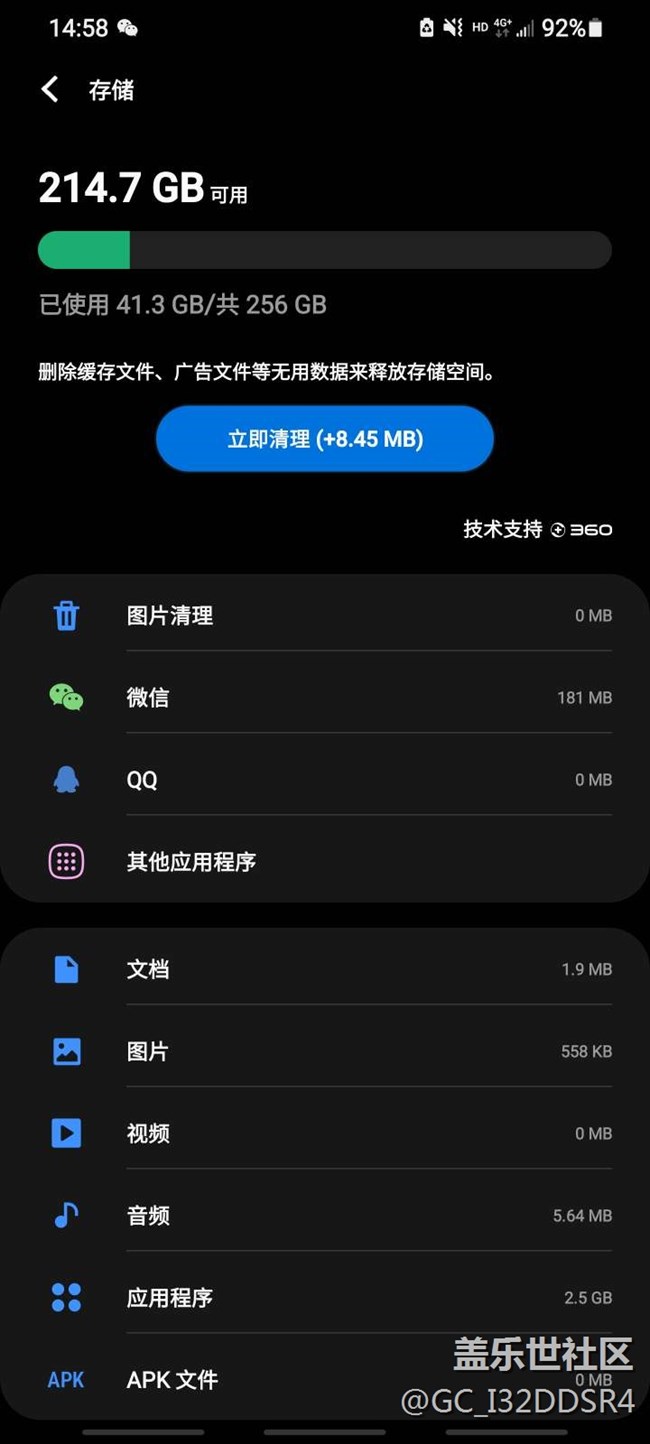Open the APK 文件 row
The height and width of the screenshot is (1444, 650).
click(325, 1379)
